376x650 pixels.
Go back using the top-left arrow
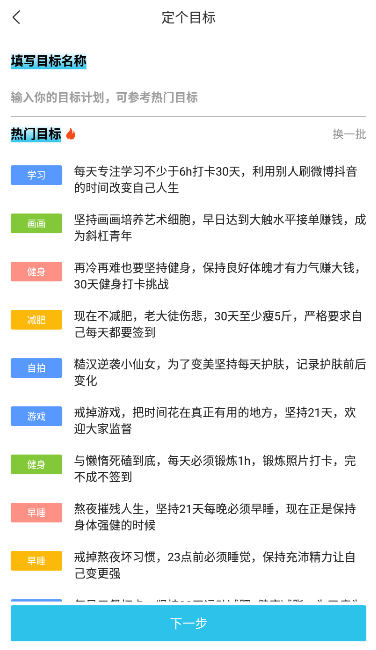[17, 18]
